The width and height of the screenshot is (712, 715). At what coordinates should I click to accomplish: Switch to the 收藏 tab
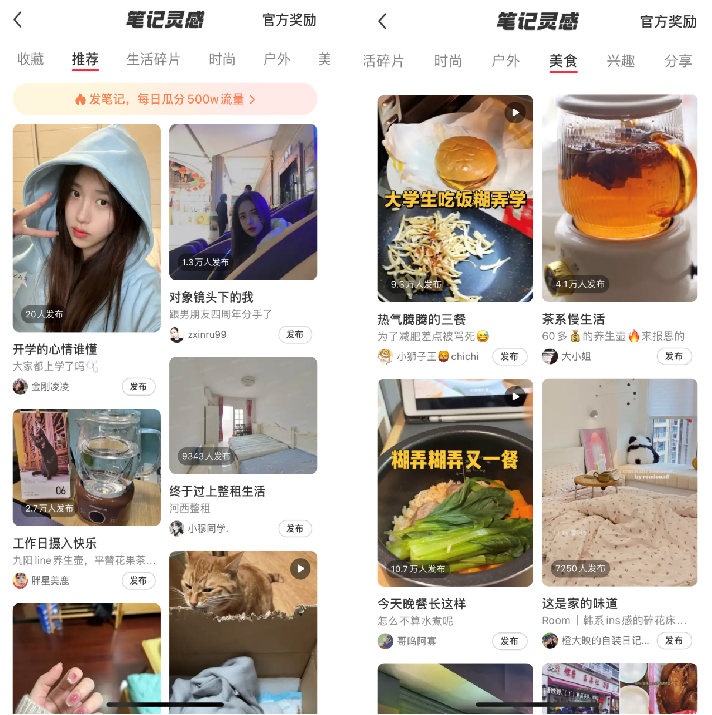(31, 59)
